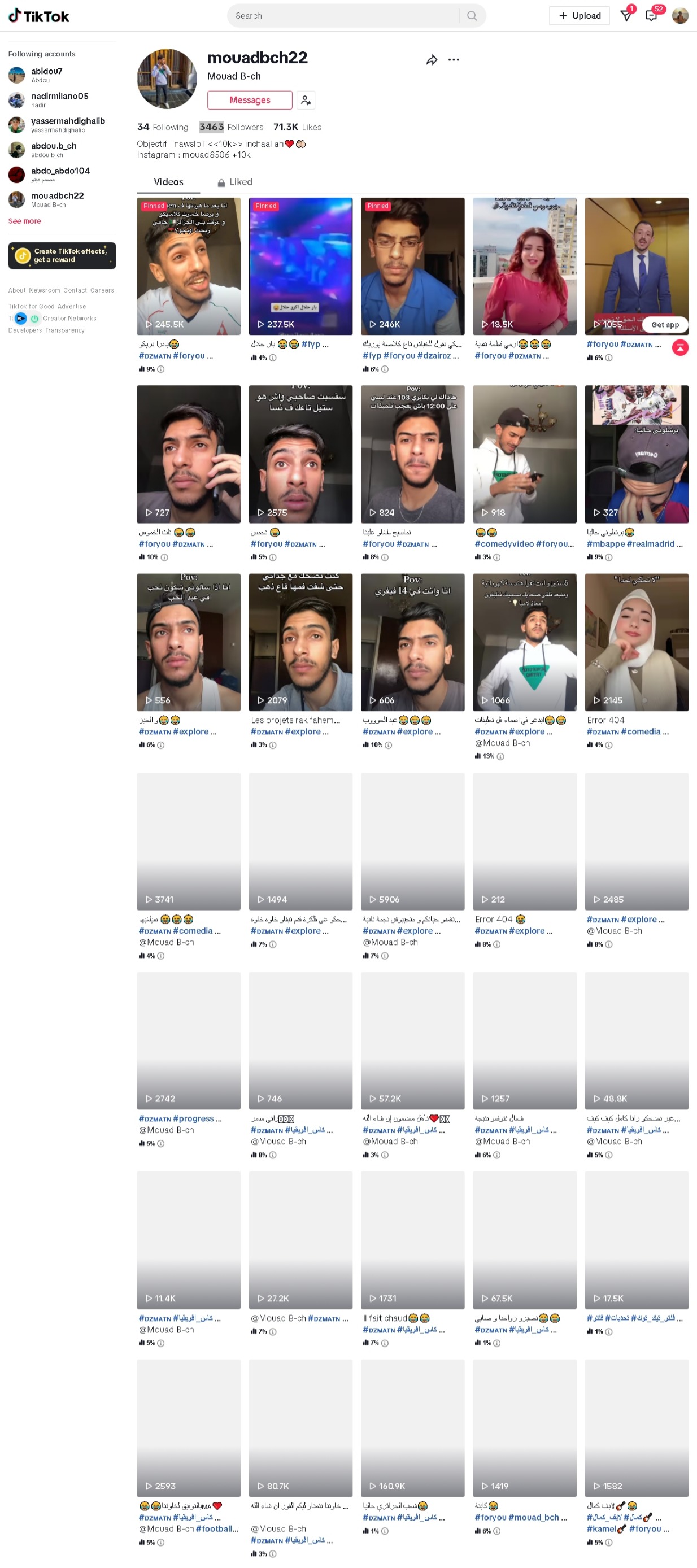697x1568 pixels.
Task: Share mouadbch22's profile
Action: (432, 60)
